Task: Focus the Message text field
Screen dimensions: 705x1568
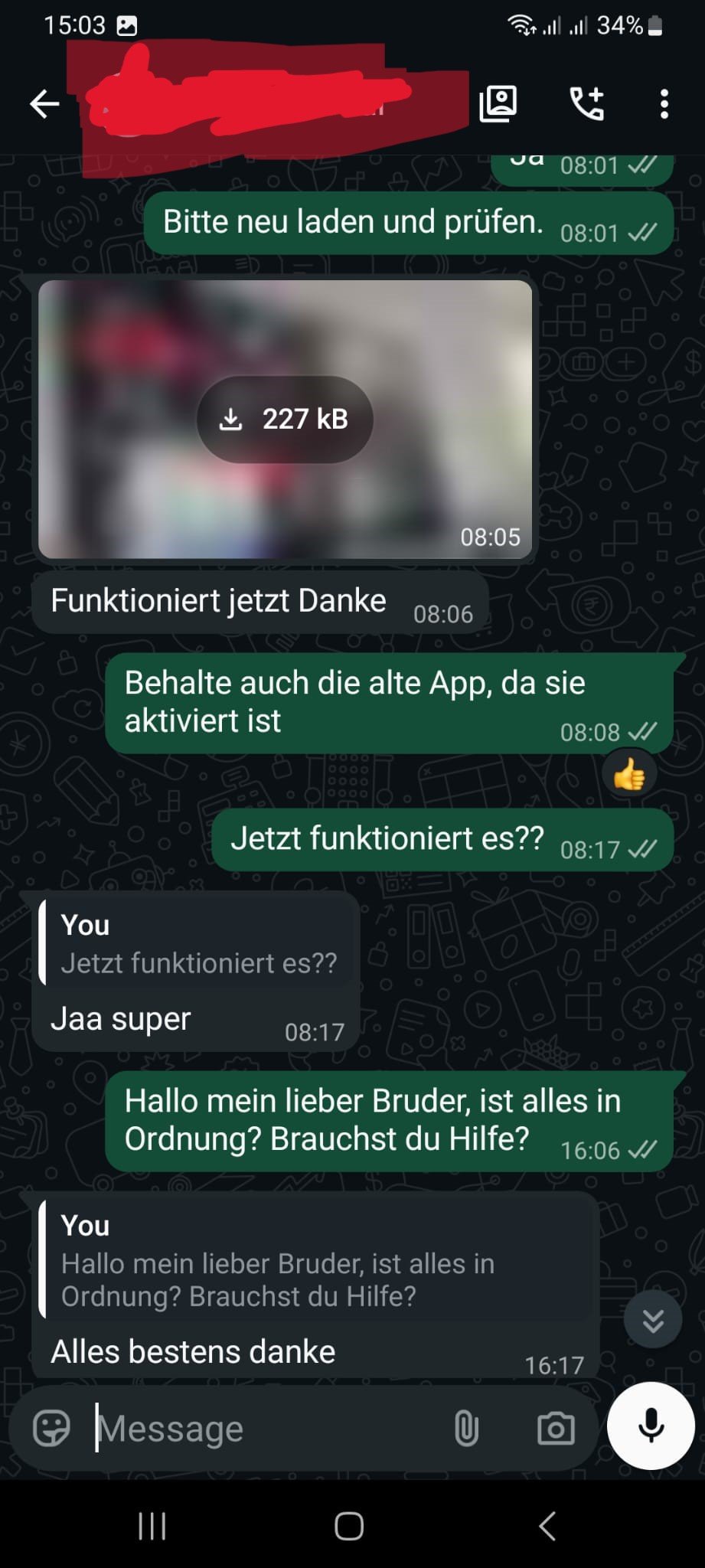Action: click(264, 1428)
